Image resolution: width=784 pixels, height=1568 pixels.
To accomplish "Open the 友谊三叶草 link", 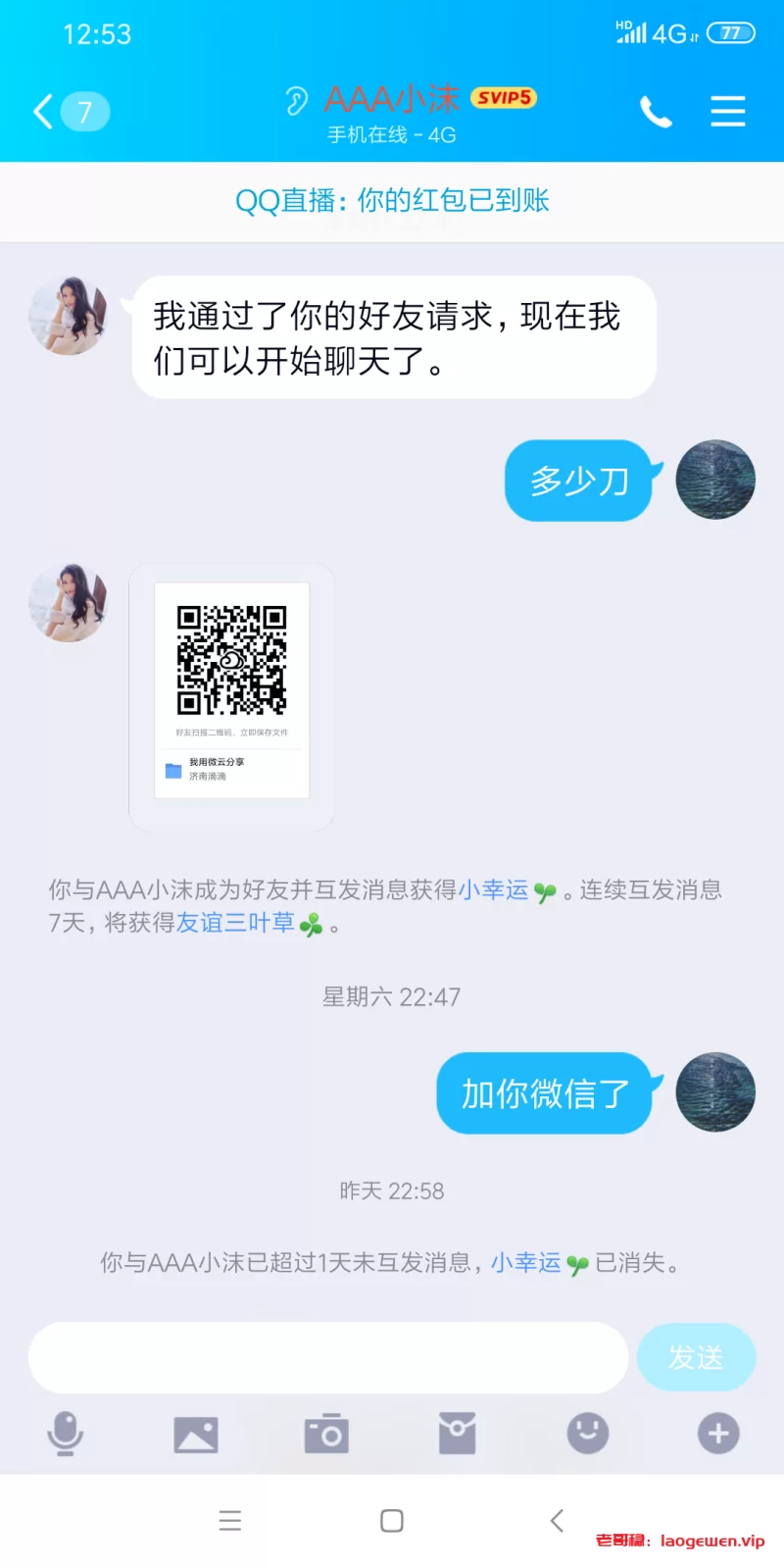I will pyautogui.click(x=235, y=923).
